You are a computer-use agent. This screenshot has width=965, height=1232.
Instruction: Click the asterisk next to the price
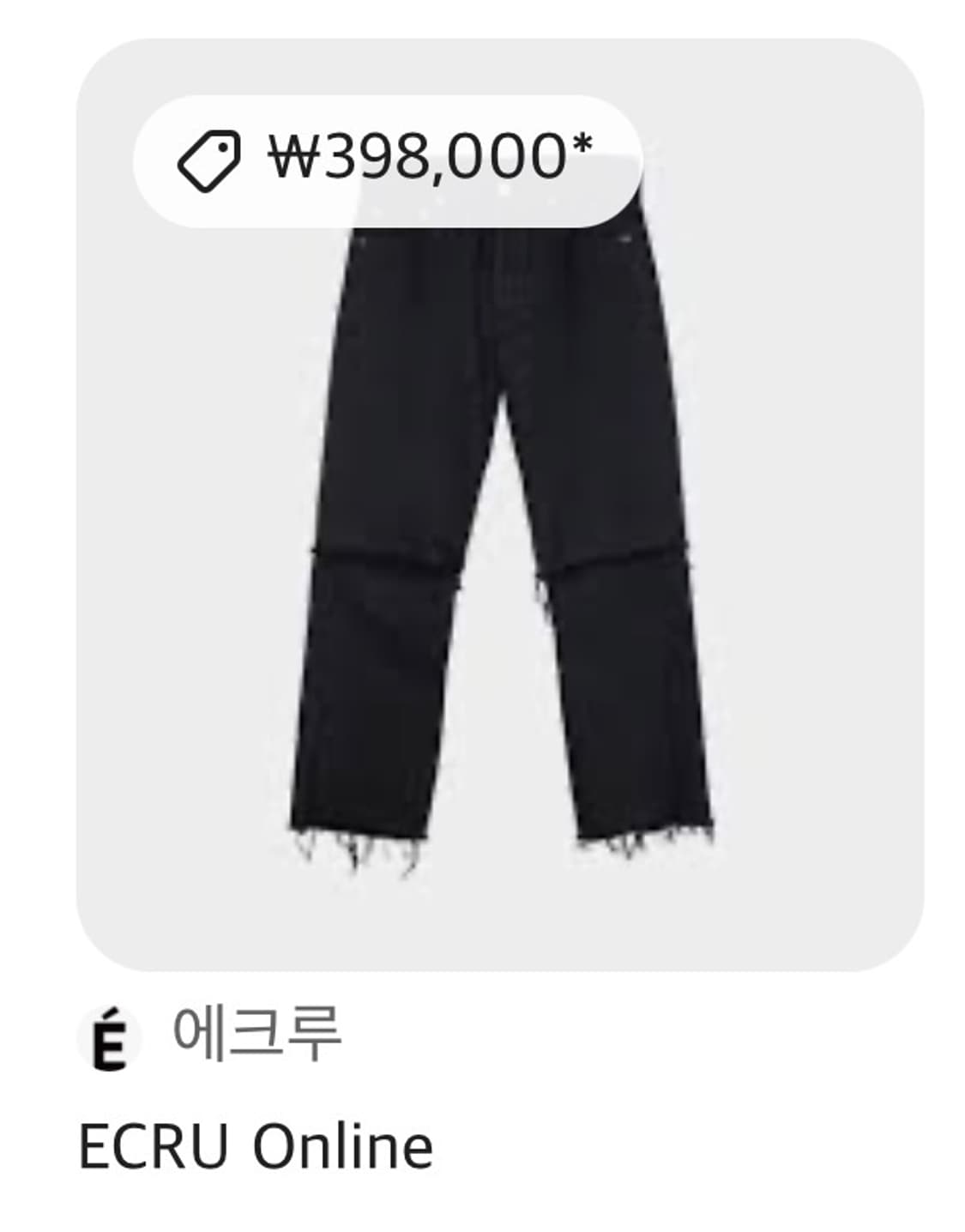[583, 146]
